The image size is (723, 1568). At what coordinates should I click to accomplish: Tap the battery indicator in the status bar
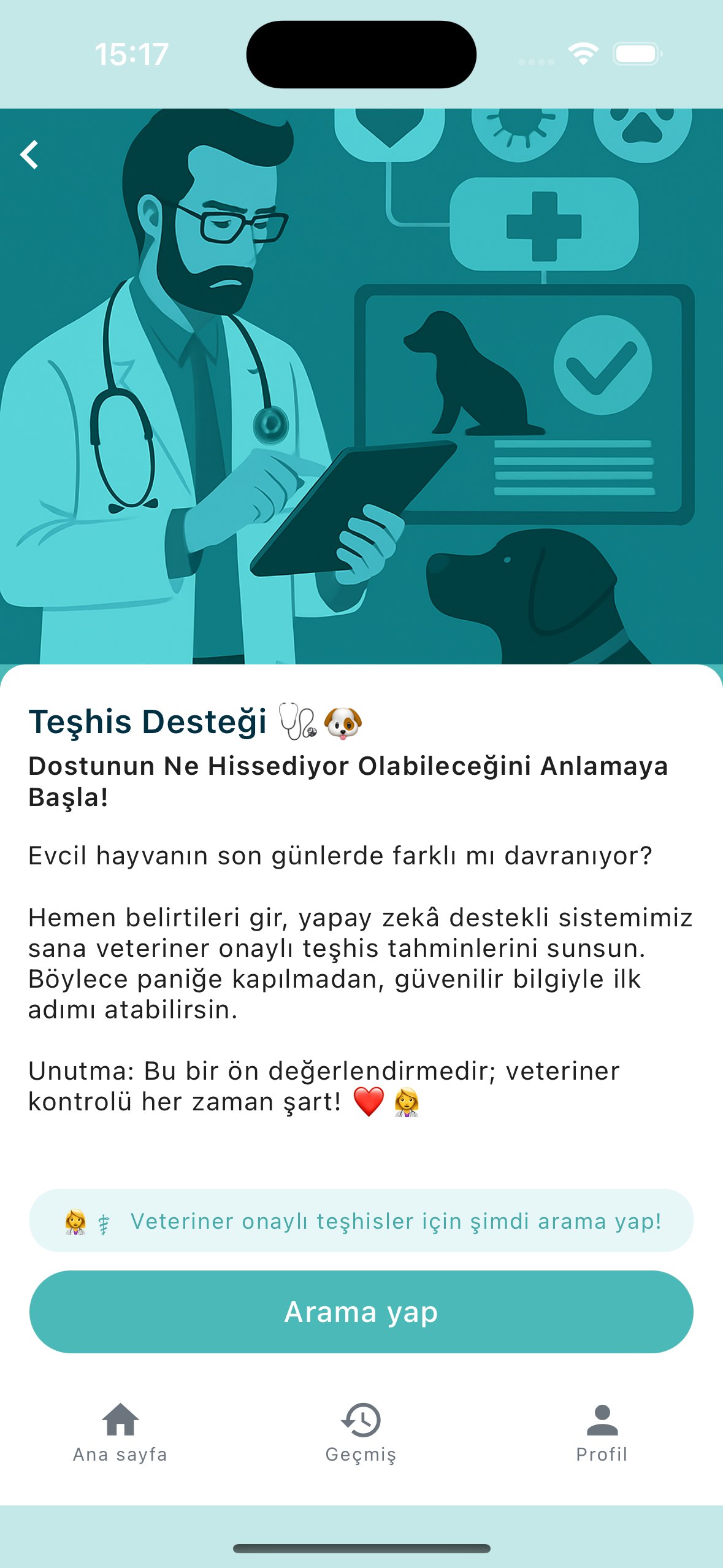pyautogui.click(x=635, y=54)
